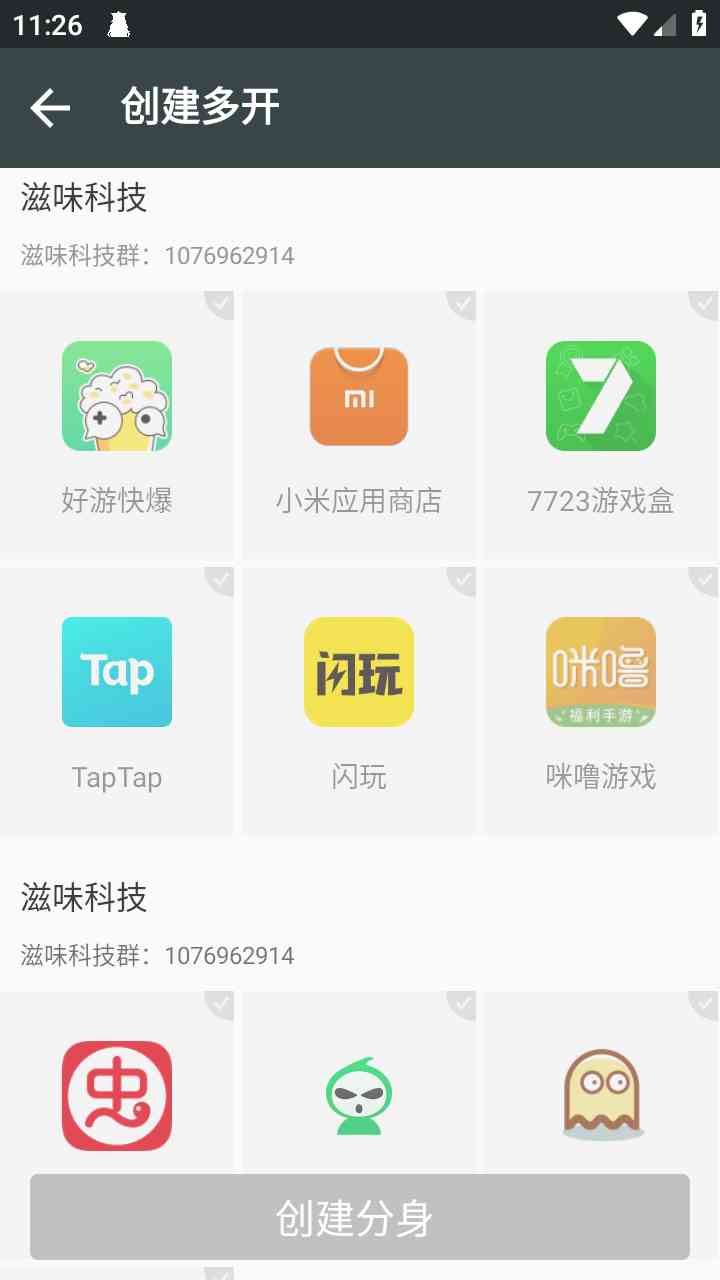The height and width of the screenshot is (1280, 720).
Task: Select the 小米应用商店 app tile
Action: pos(358,424)
